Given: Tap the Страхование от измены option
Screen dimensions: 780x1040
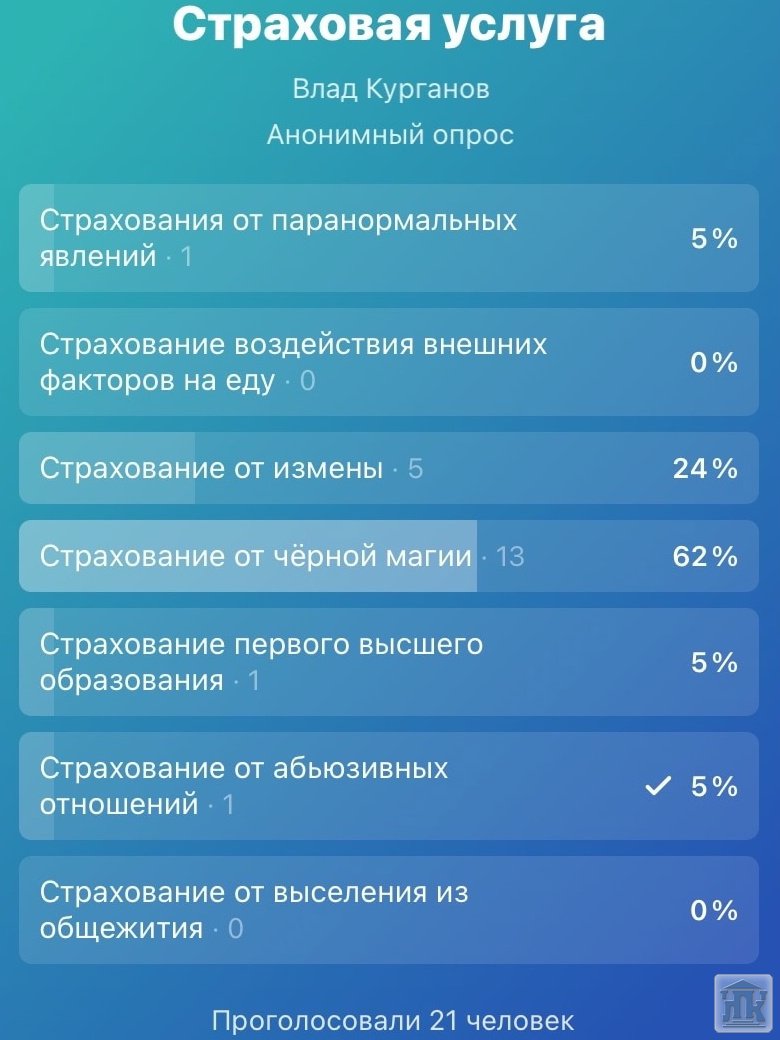Looking at the screenshot, I should [x=388, y=468].
